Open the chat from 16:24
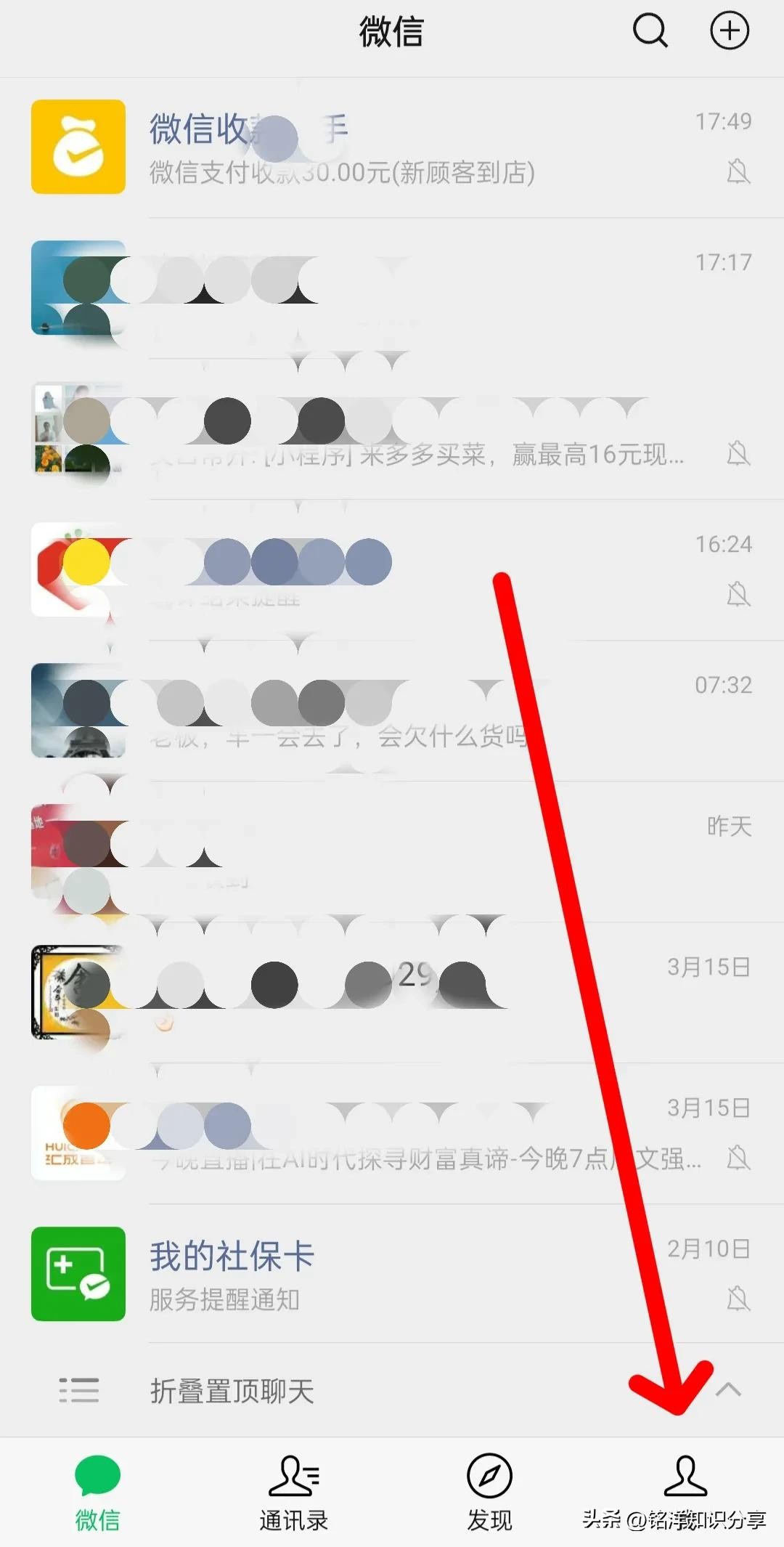This screenshot has height=1547, width=784. tap(392, 570)
